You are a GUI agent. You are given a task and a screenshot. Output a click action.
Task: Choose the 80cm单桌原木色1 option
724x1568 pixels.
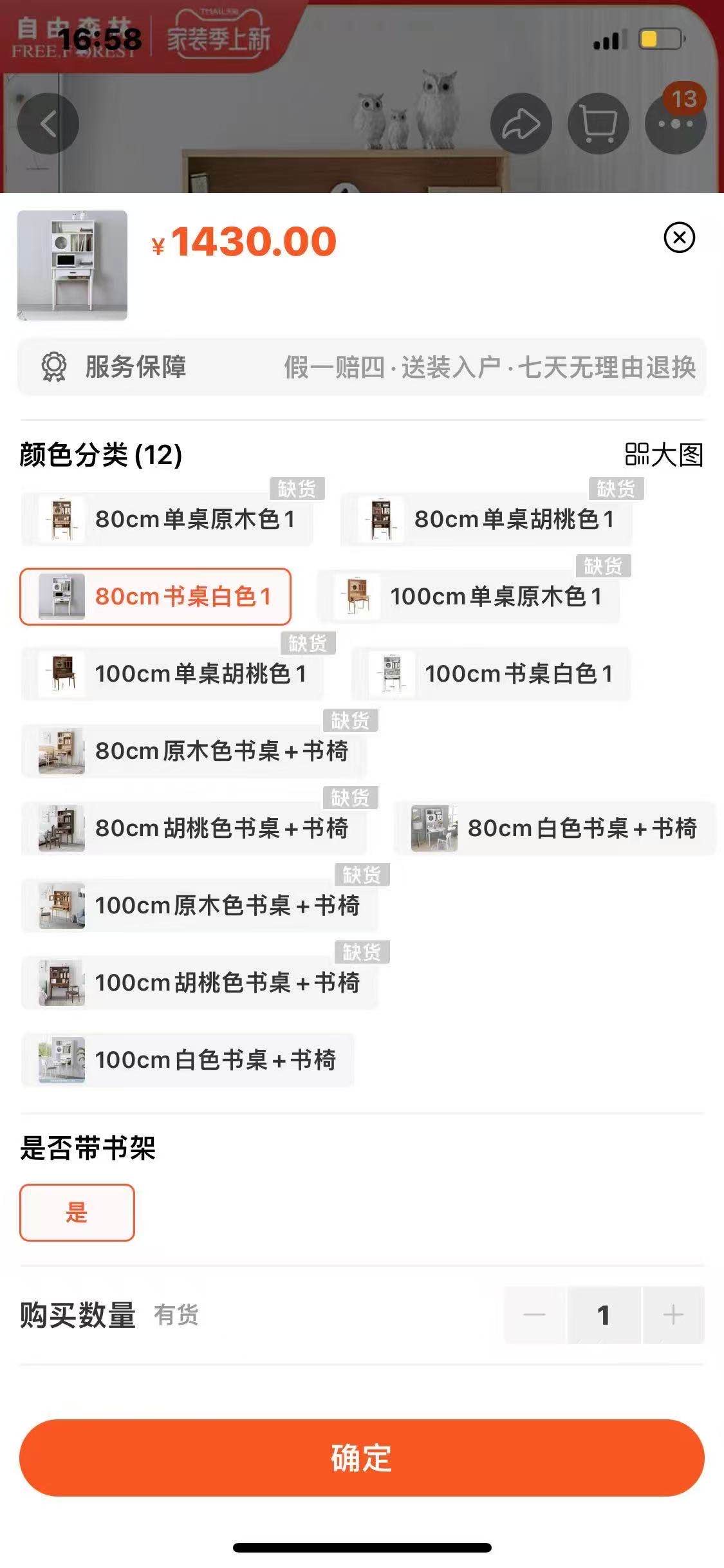(x=167, y=519)
